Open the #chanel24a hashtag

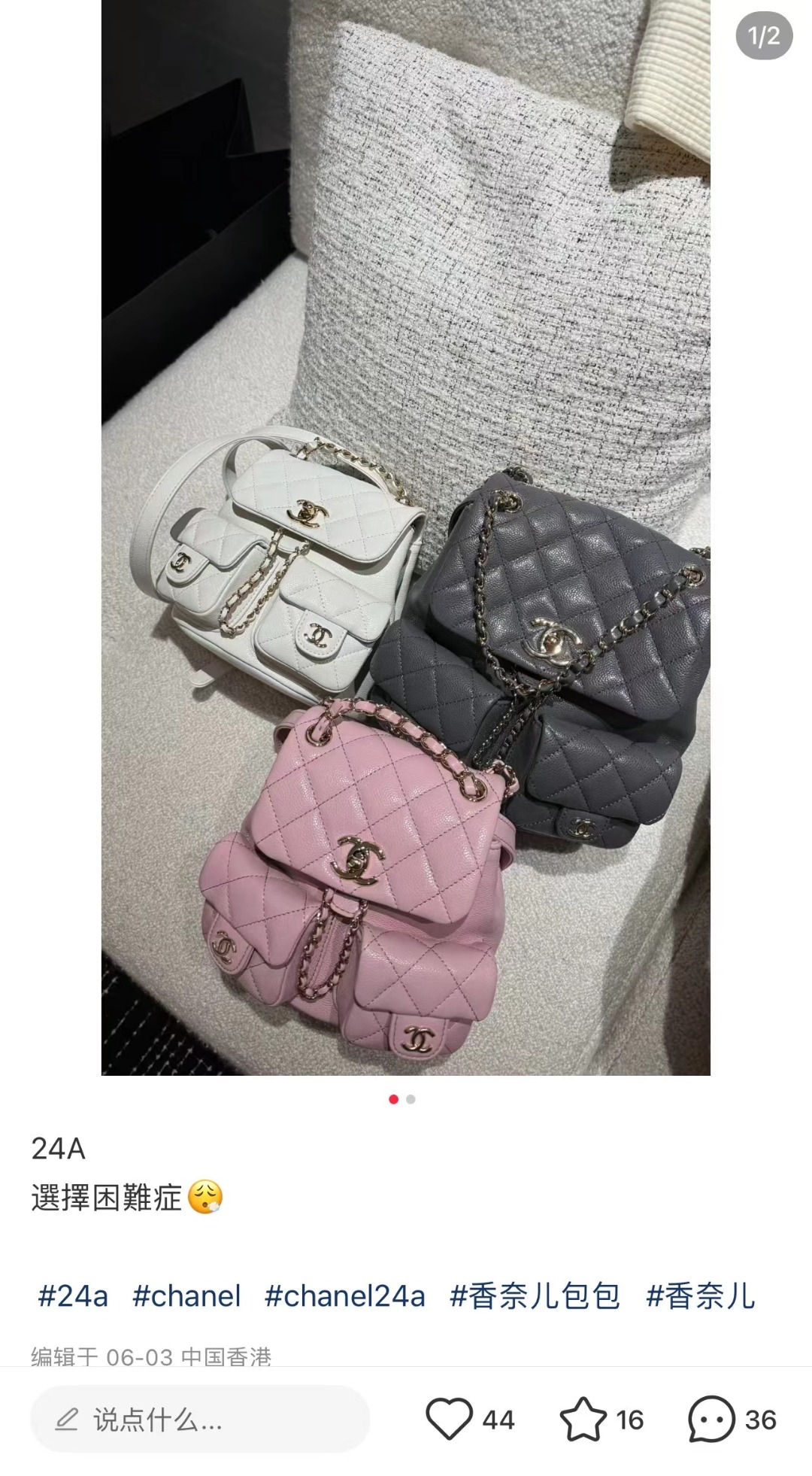[345, 1296]
